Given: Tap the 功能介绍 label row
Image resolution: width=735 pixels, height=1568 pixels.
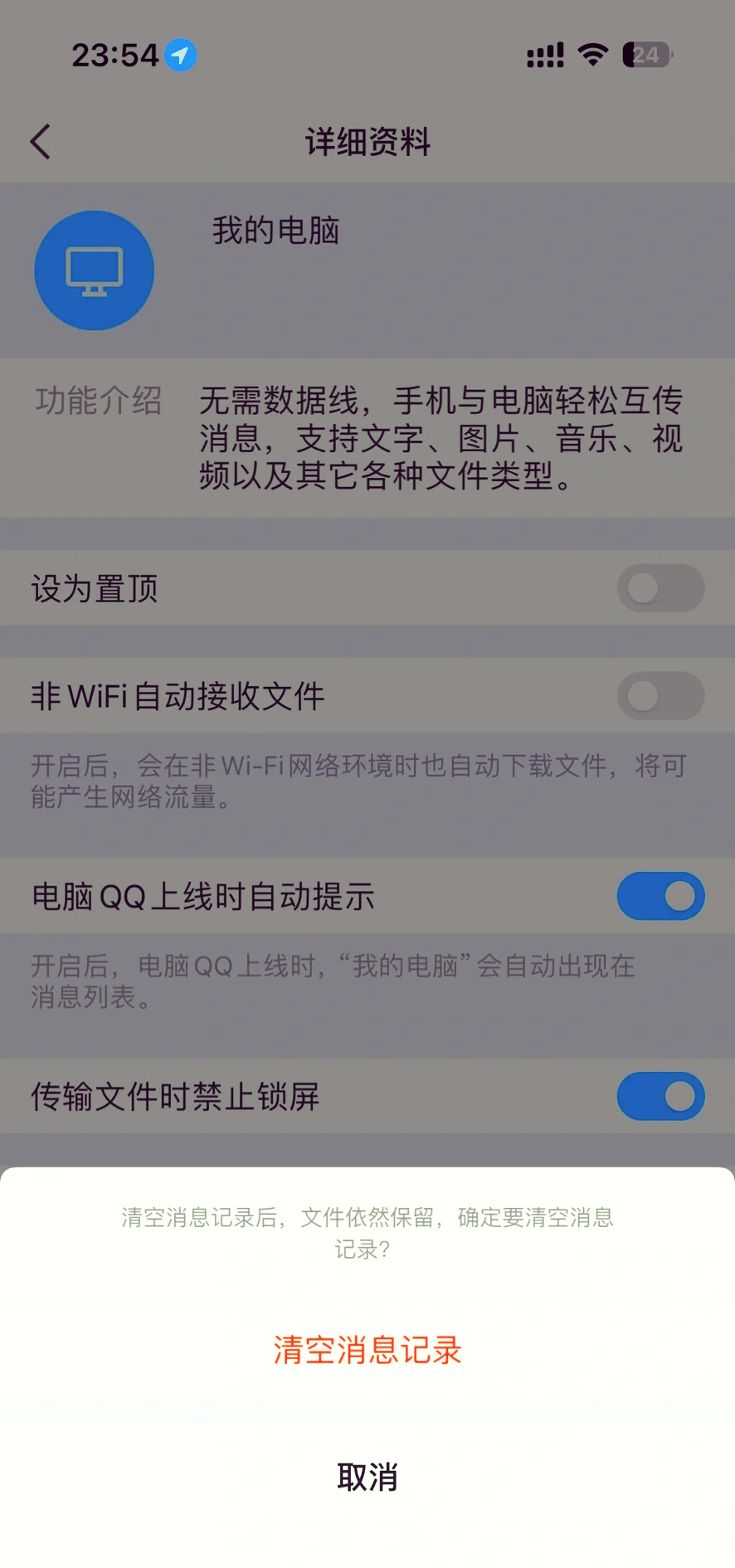Looking at the screenshot, I should (x=99, y=402).
